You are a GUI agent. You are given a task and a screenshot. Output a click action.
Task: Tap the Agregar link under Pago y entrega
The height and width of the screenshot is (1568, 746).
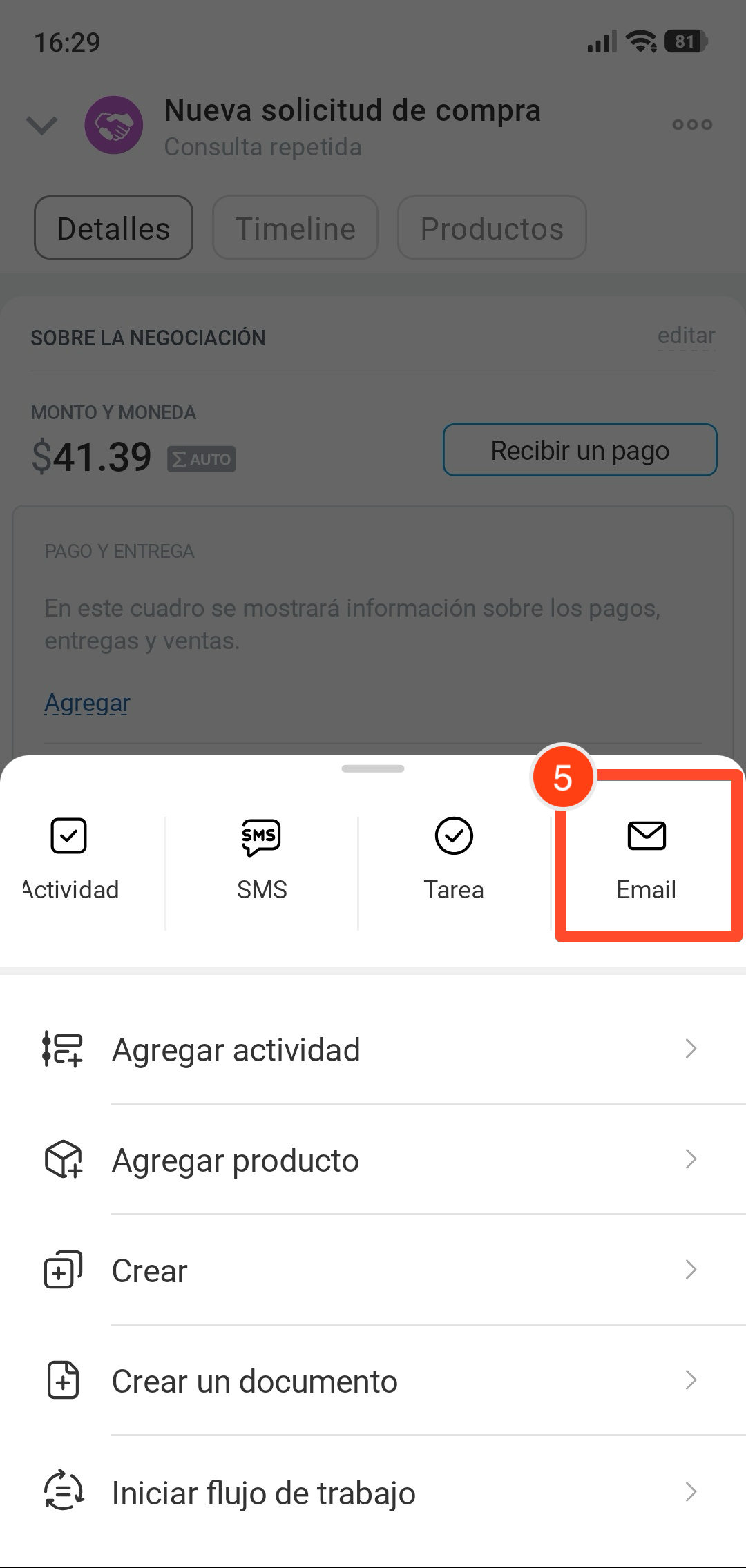click(87, 703)
